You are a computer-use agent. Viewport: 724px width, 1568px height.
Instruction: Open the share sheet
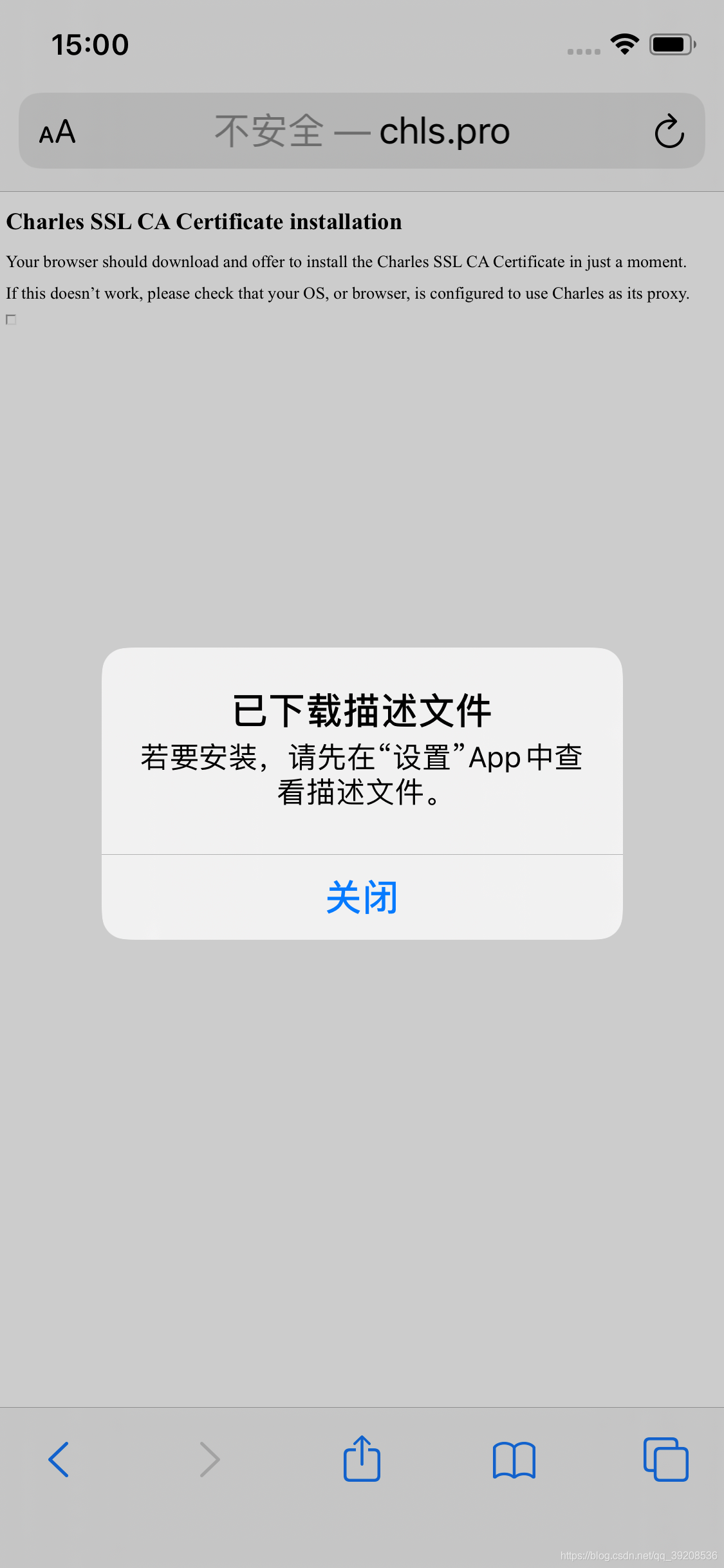[362, 1459]
